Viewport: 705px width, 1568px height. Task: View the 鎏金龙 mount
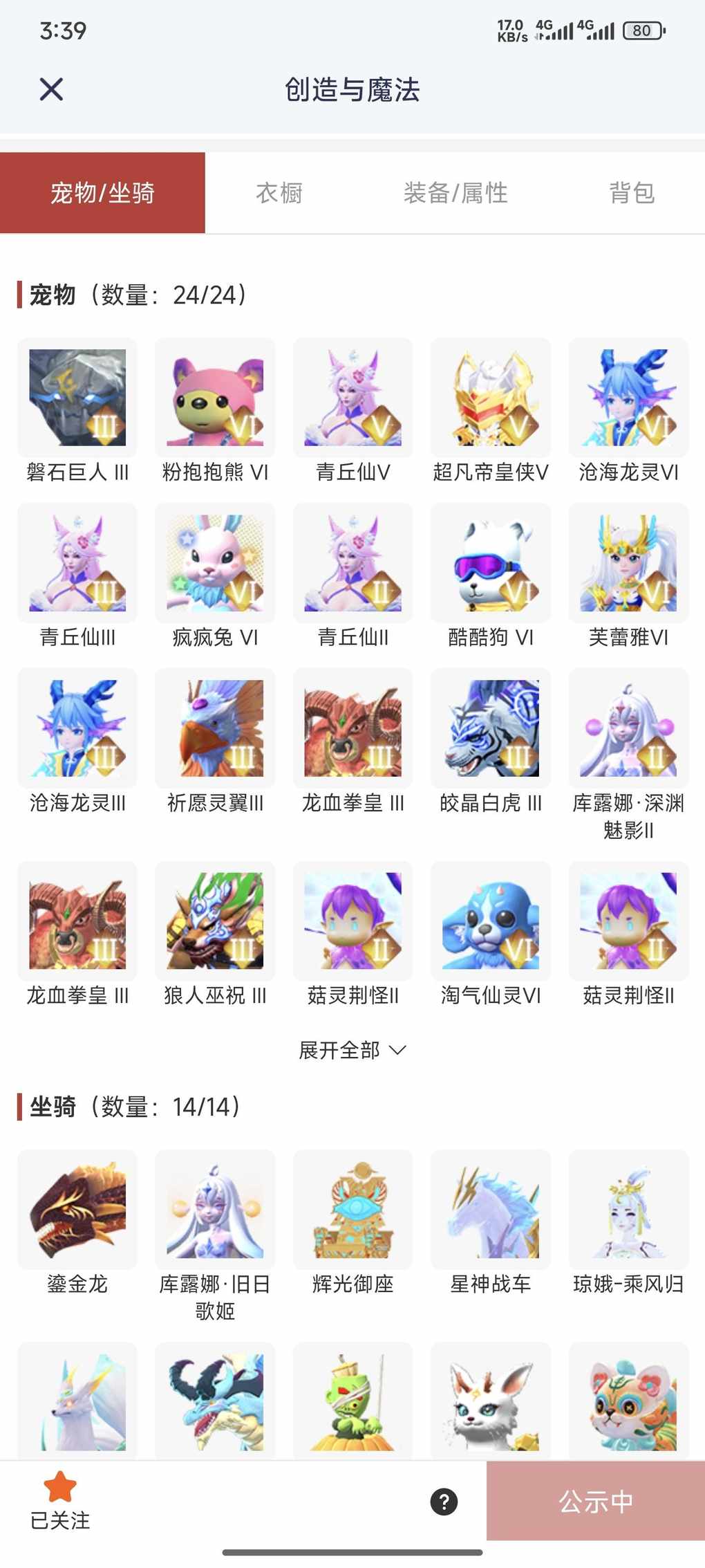(77, 1210)
